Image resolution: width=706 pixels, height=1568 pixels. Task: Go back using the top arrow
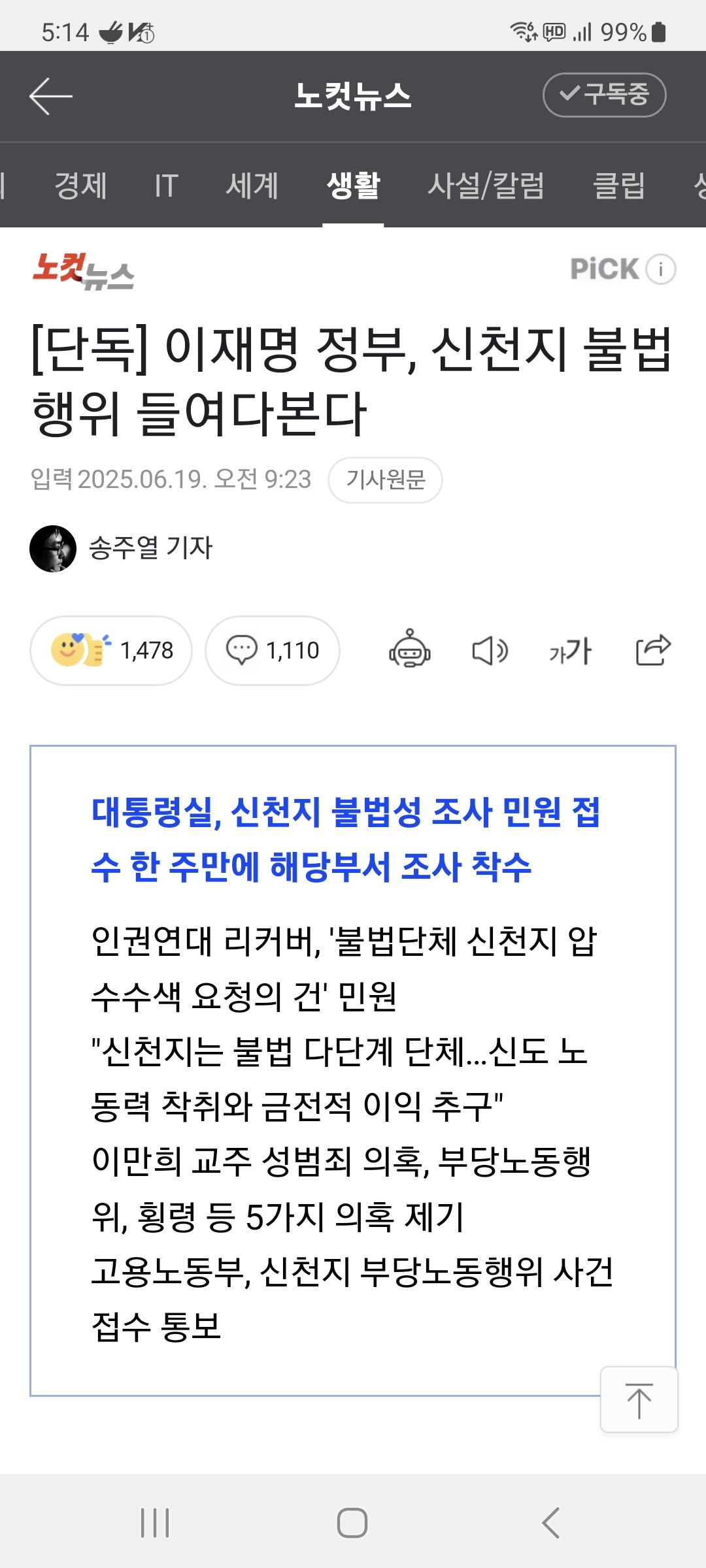coord(50,96)
